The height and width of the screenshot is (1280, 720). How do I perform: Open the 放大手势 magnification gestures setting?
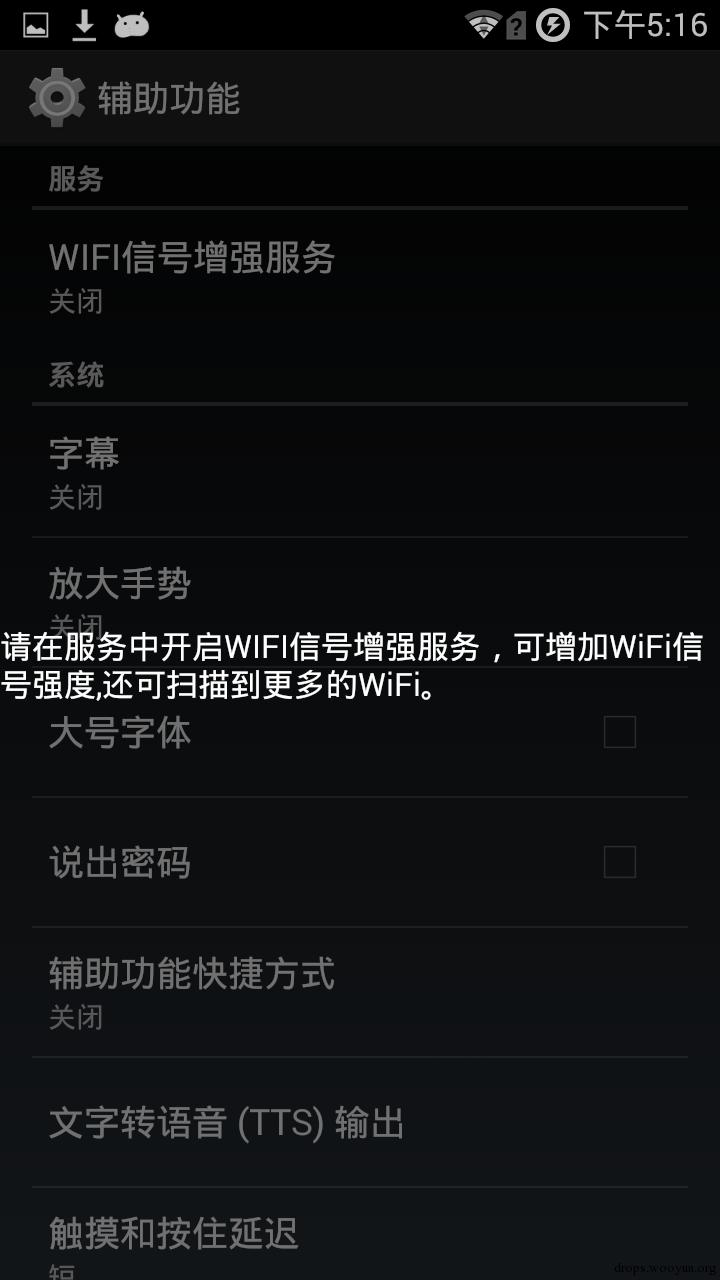click(120, 585)
